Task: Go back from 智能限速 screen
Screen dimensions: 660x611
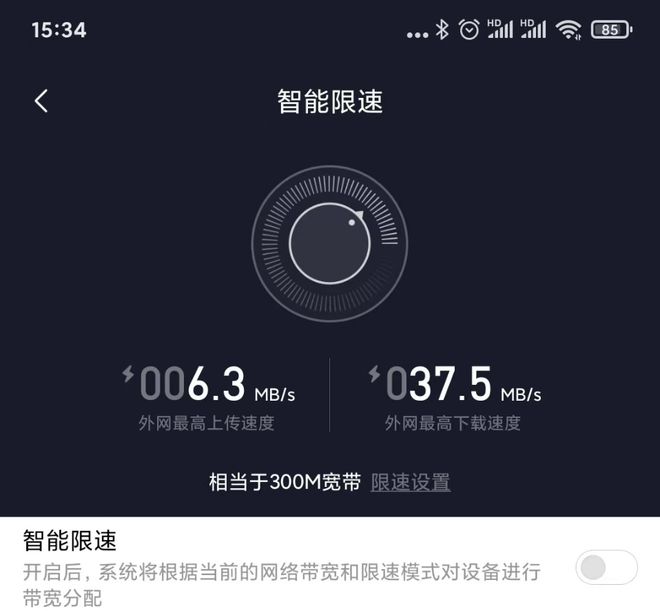Action: point(41,101)
